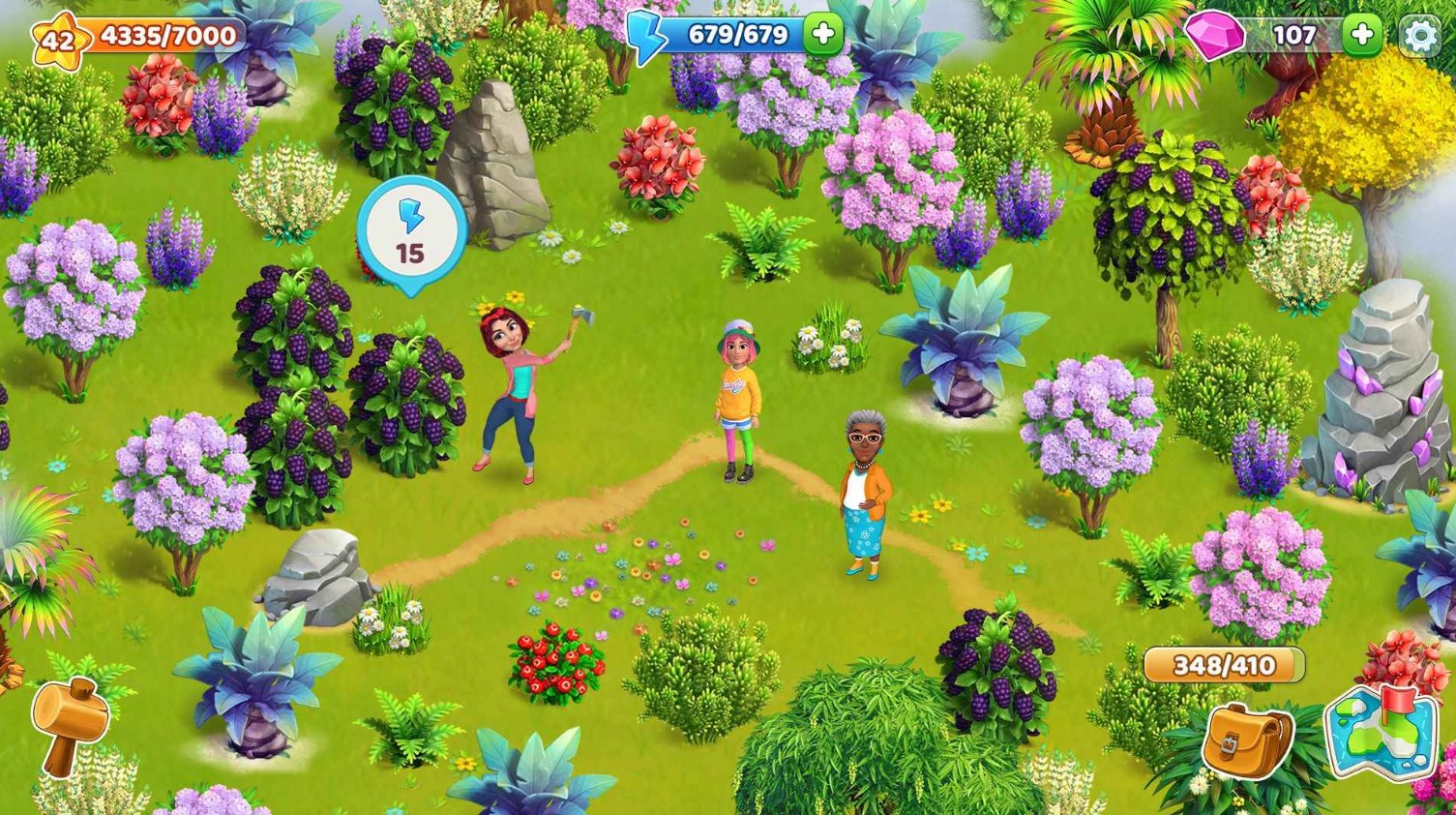Open the backpack inventory

point(1246,740)
